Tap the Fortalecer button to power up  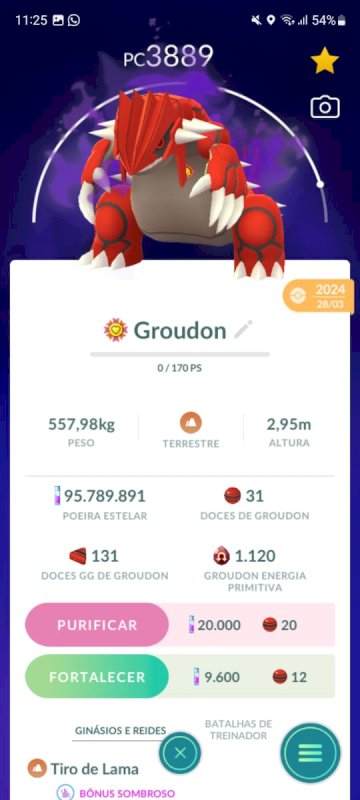coord(97,677)
